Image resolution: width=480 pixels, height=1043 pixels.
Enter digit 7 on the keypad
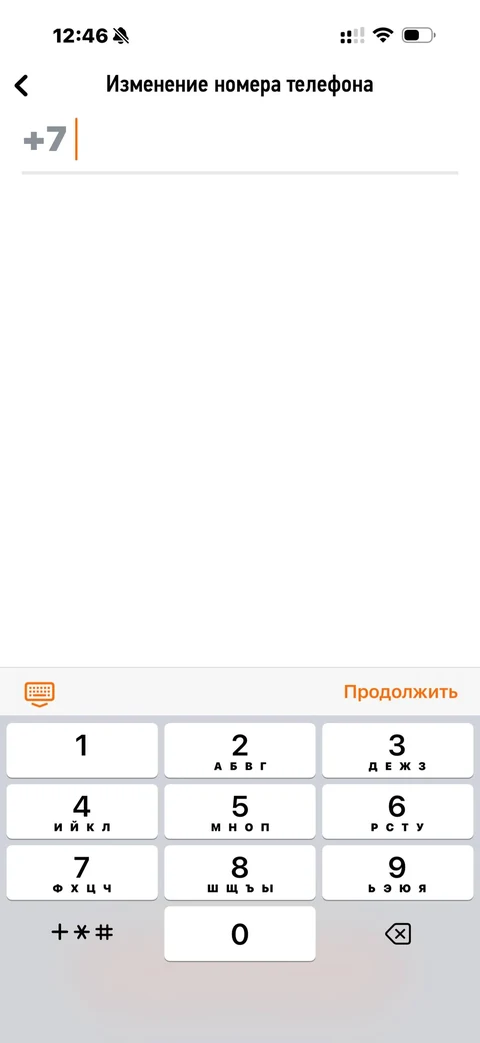pyautogui.click(x=82, y=873)
